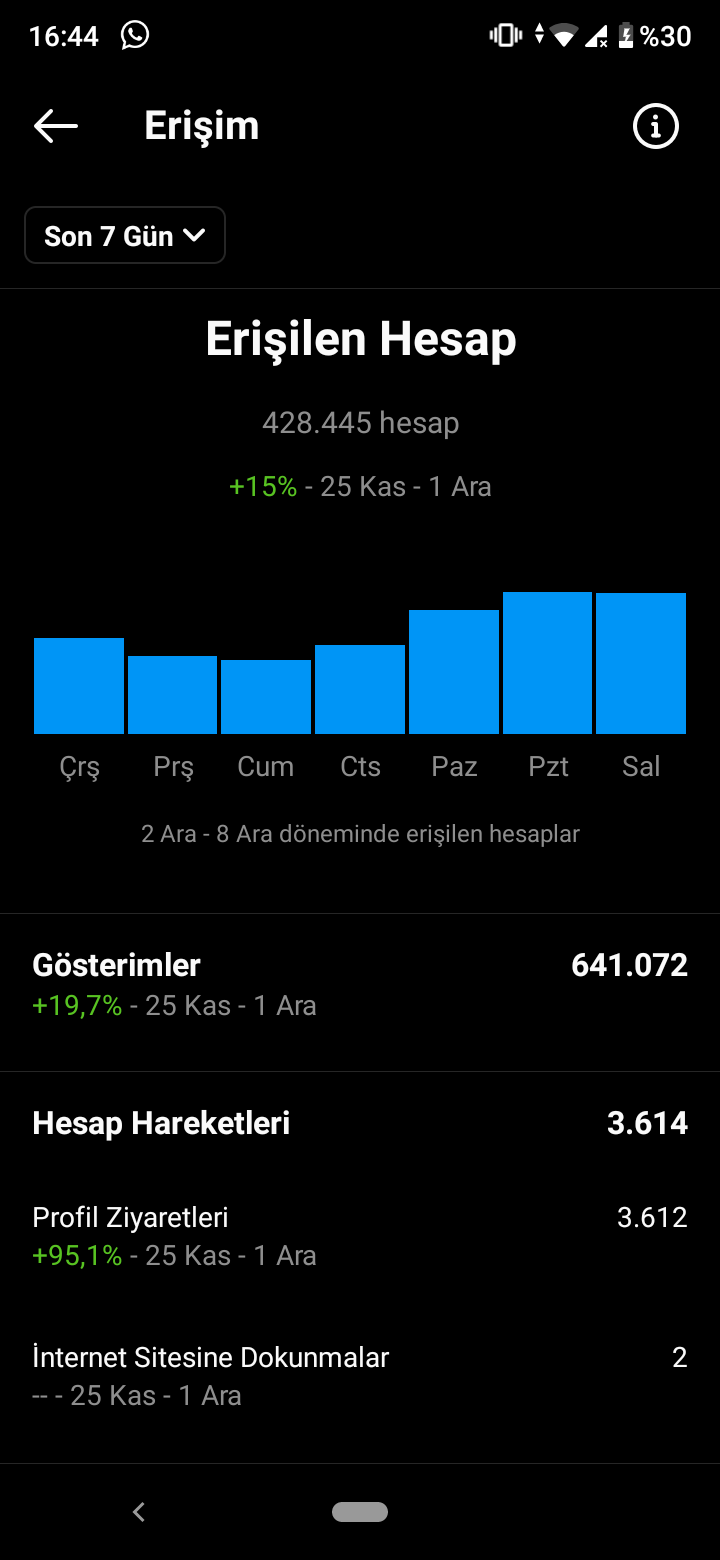Expand the Son 7 Gün dropdown

(125, 236)
